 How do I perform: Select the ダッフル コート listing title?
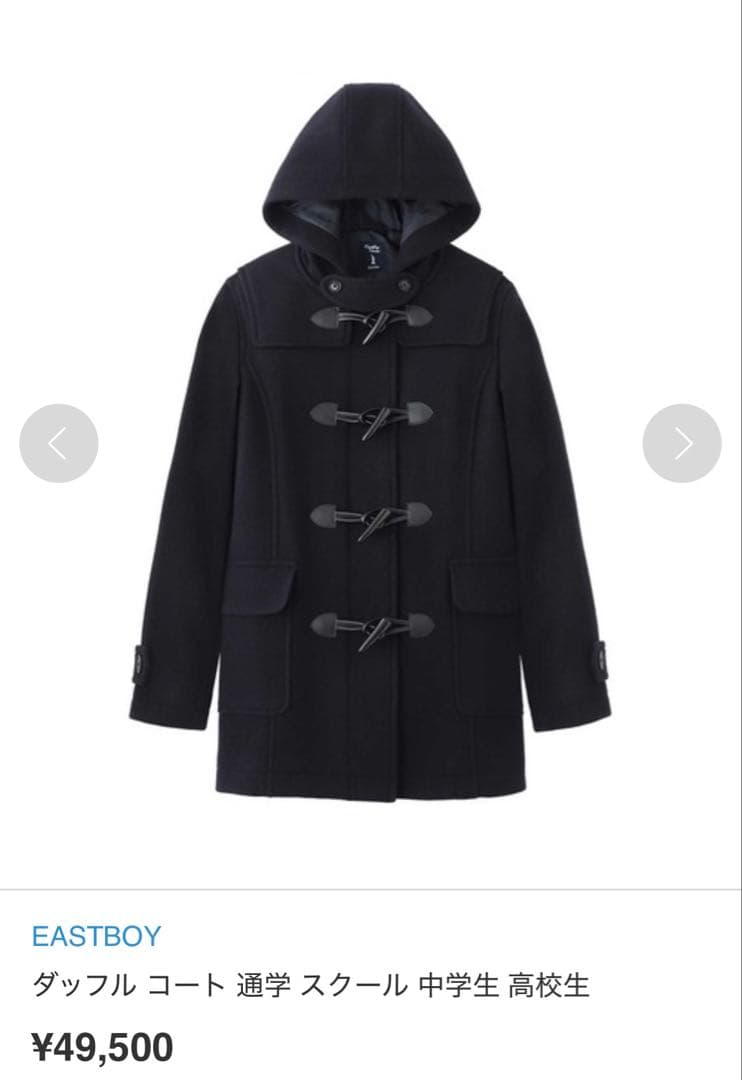click(x=310, y=983)
